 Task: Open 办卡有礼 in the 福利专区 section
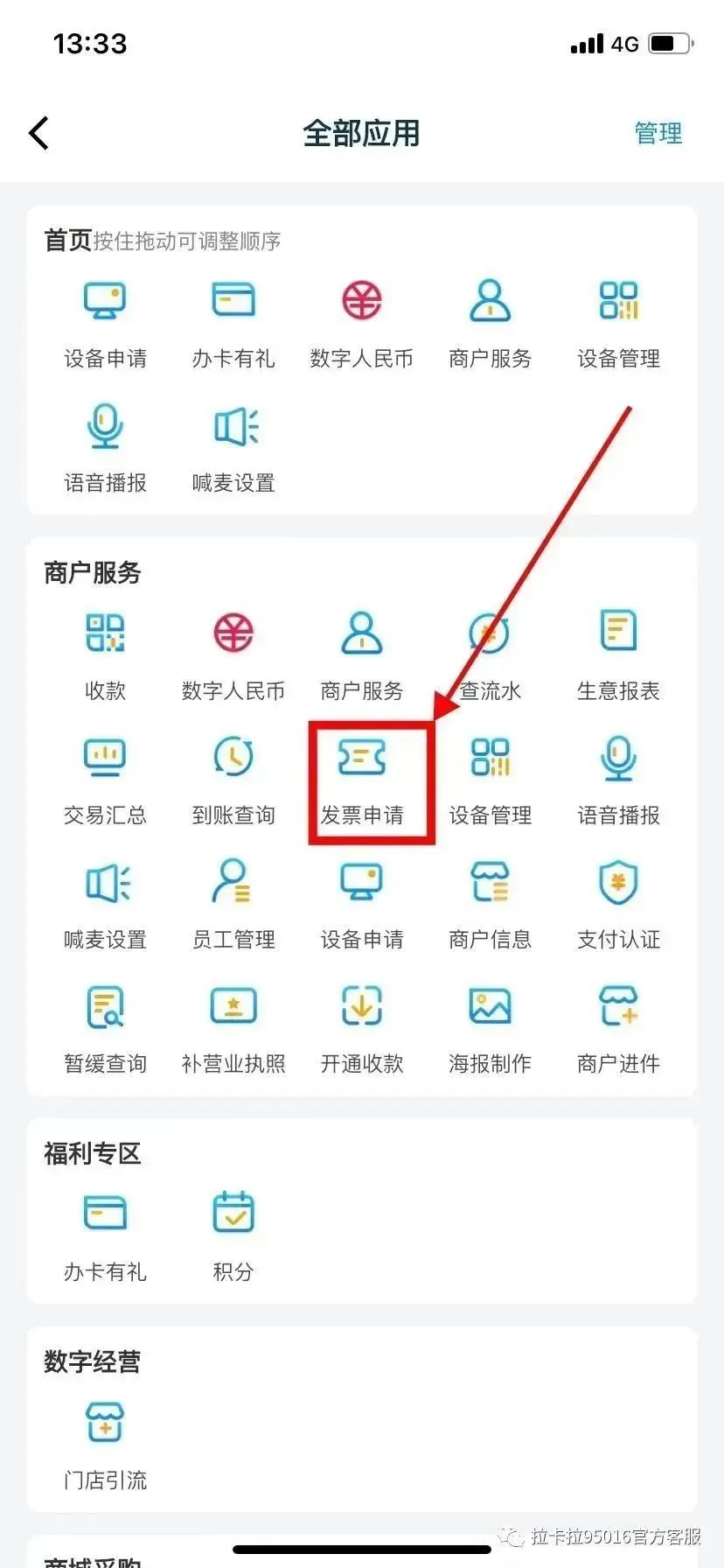105,1235
